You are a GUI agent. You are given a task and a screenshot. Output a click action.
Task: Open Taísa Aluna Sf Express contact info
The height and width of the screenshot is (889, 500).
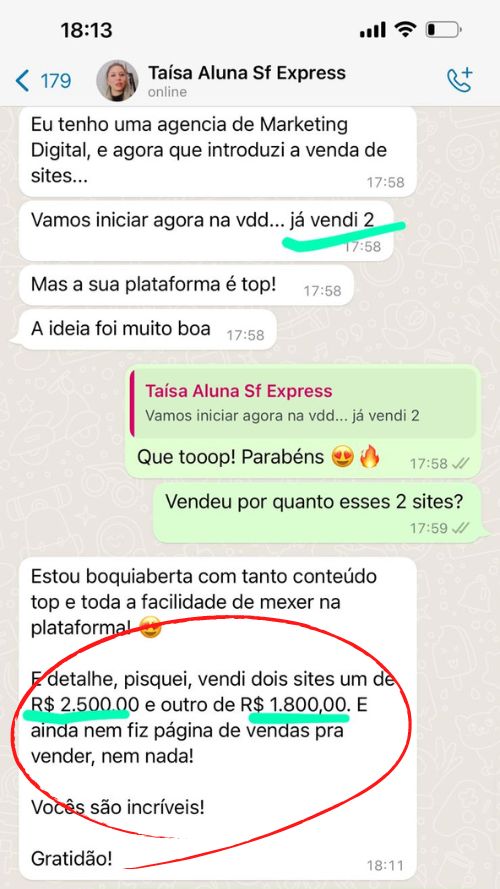point(247,81)
